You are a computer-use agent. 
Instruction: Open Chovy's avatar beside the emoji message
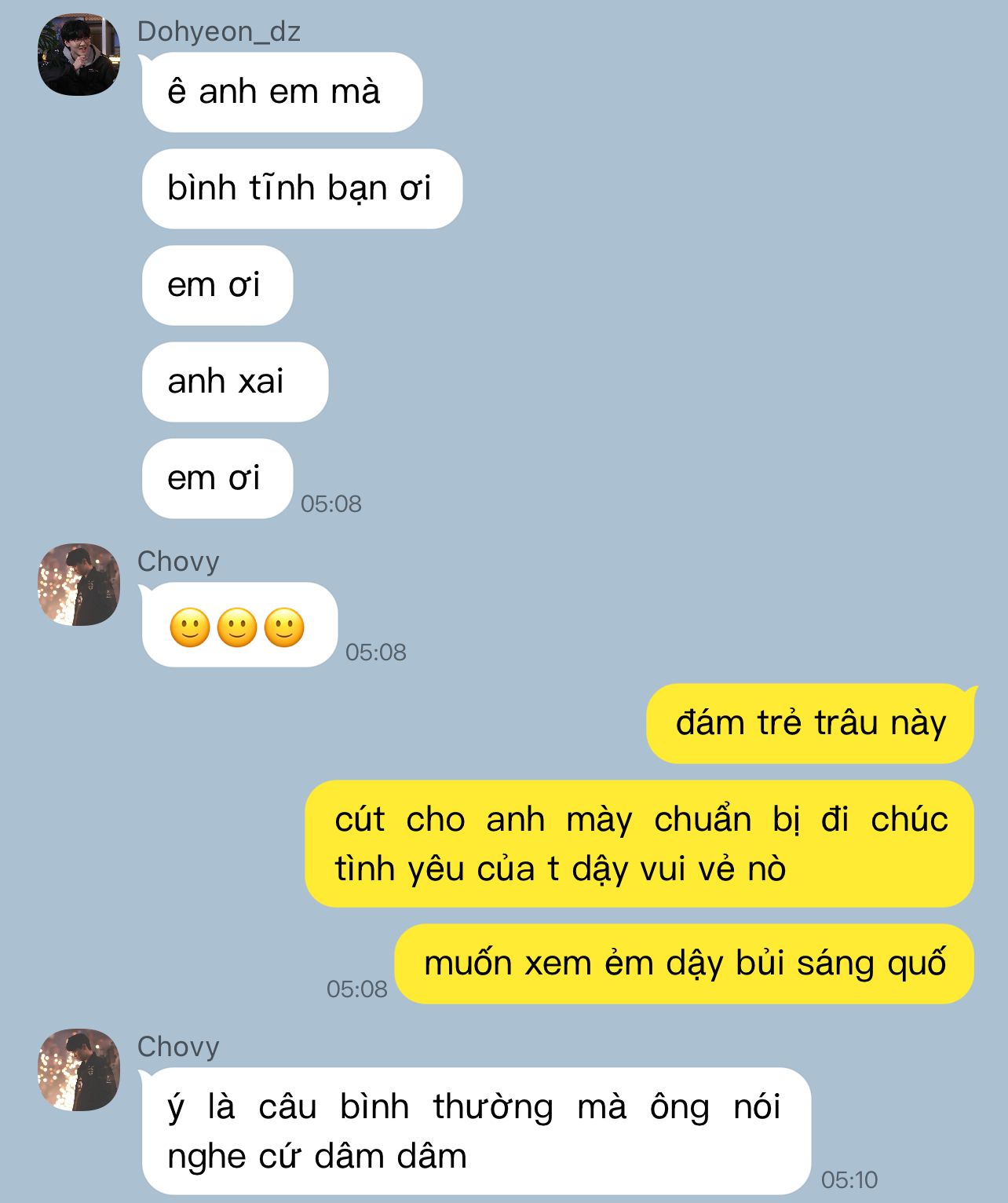(x=79, y=585)
